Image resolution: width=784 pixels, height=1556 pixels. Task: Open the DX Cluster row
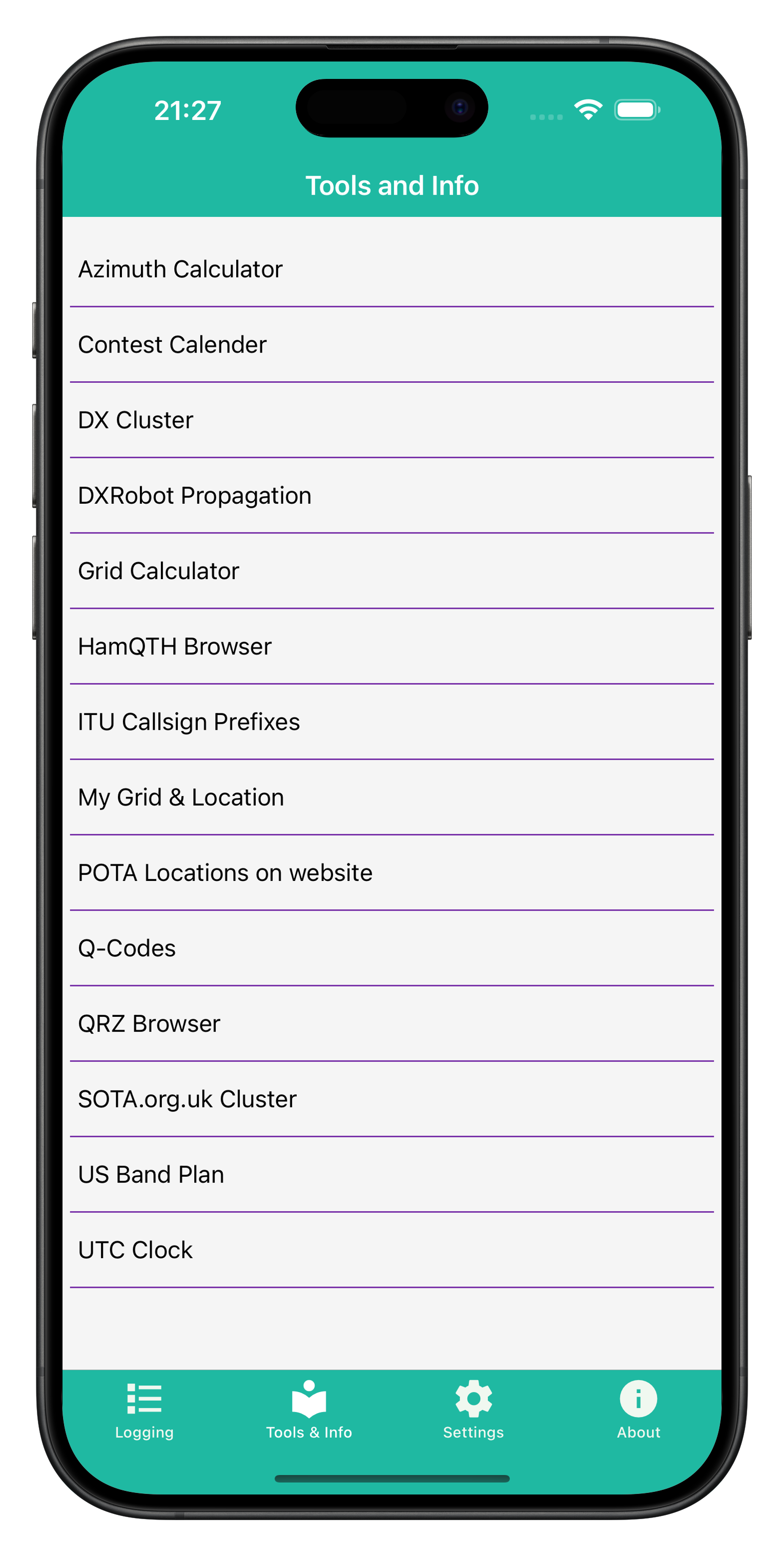(x=136, y=420)
